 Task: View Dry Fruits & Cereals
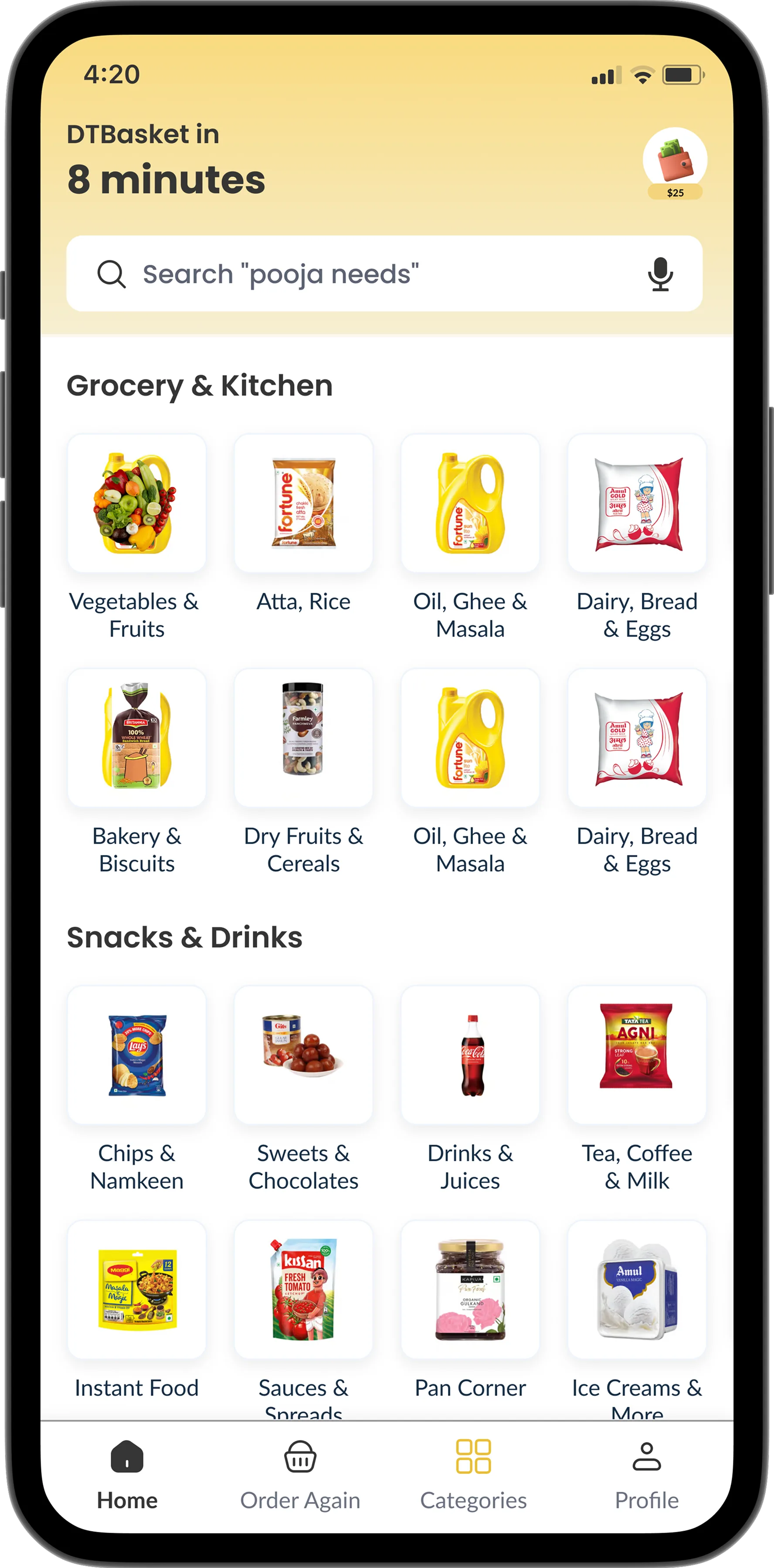[x=303, y=738]
